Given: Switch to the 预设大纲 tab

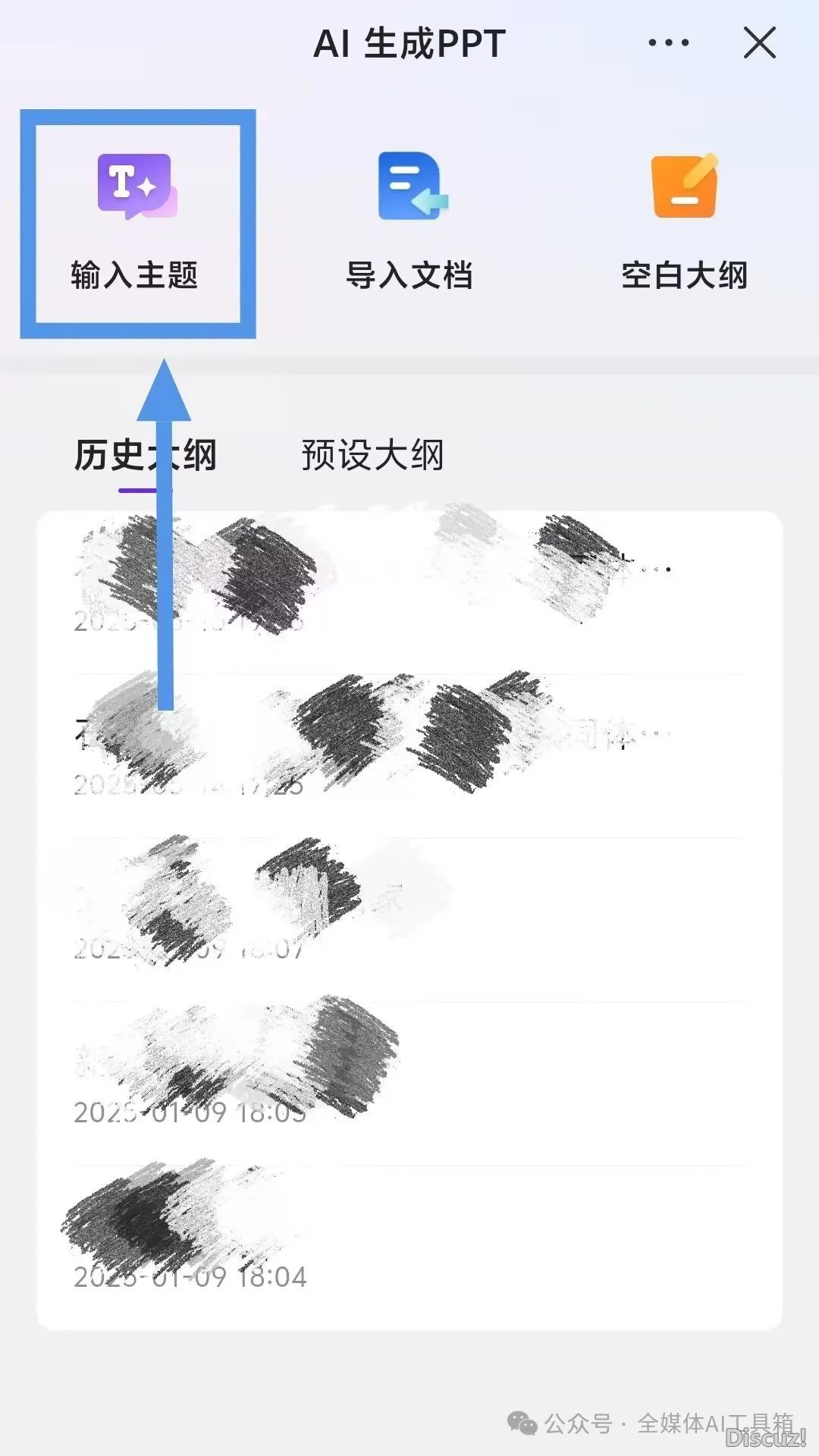Looking at the screenshot, I should (372, 456).
